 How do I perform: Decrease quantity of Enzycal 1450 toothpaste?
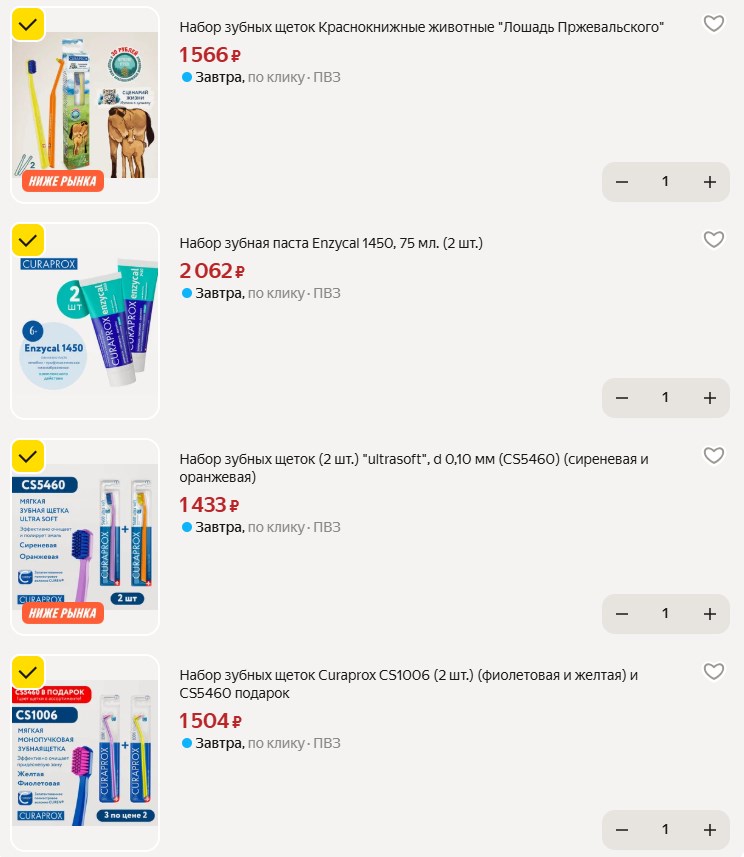click(622, 398)
